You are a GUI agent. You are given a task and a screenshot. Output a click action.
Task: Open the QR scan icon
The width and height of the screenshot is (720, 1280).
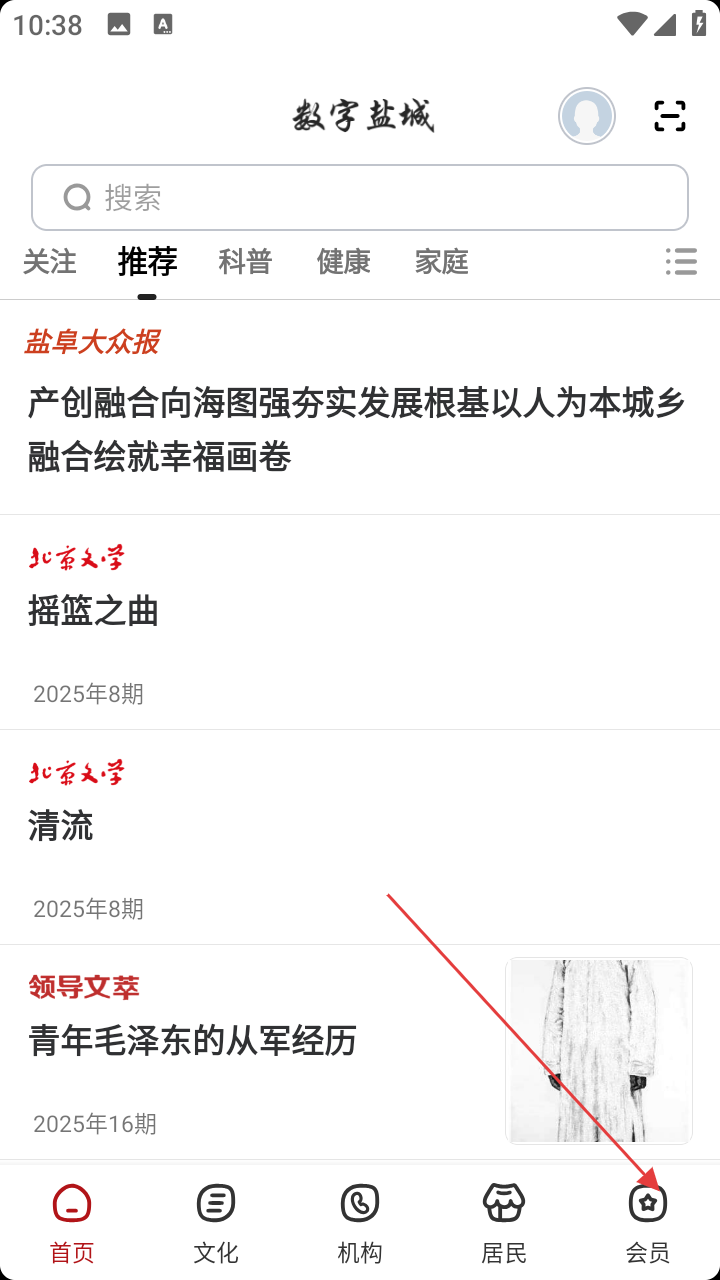pyautogui.click(x=670, y=116)
